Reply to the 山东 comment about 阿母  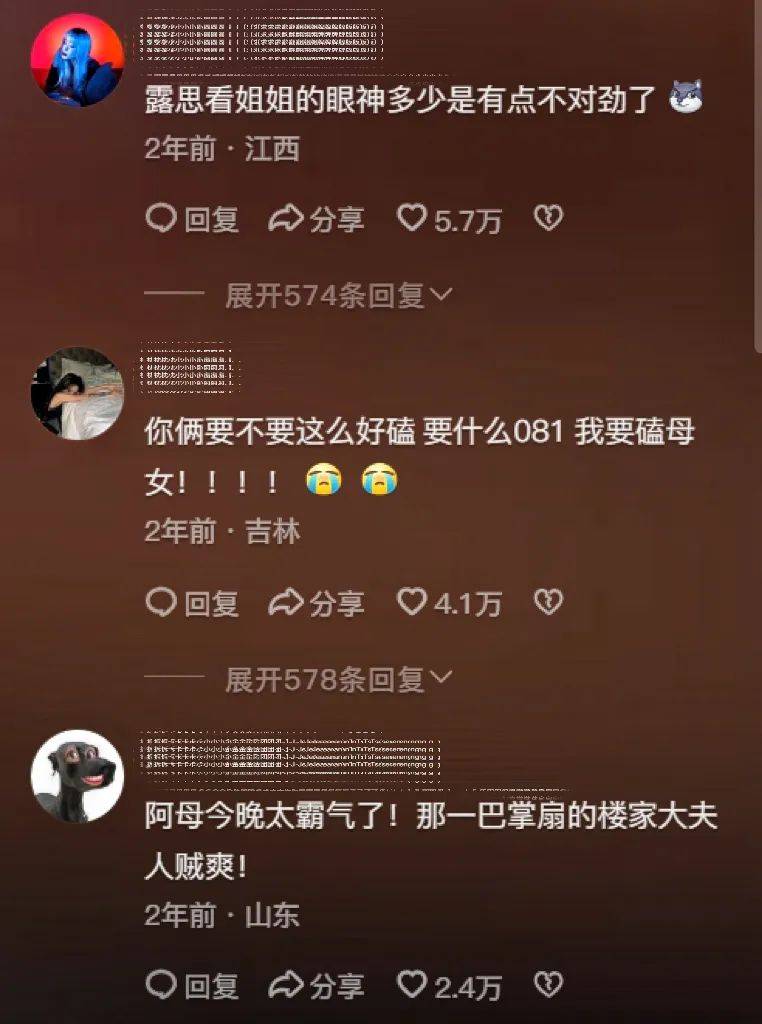point(193,987)
